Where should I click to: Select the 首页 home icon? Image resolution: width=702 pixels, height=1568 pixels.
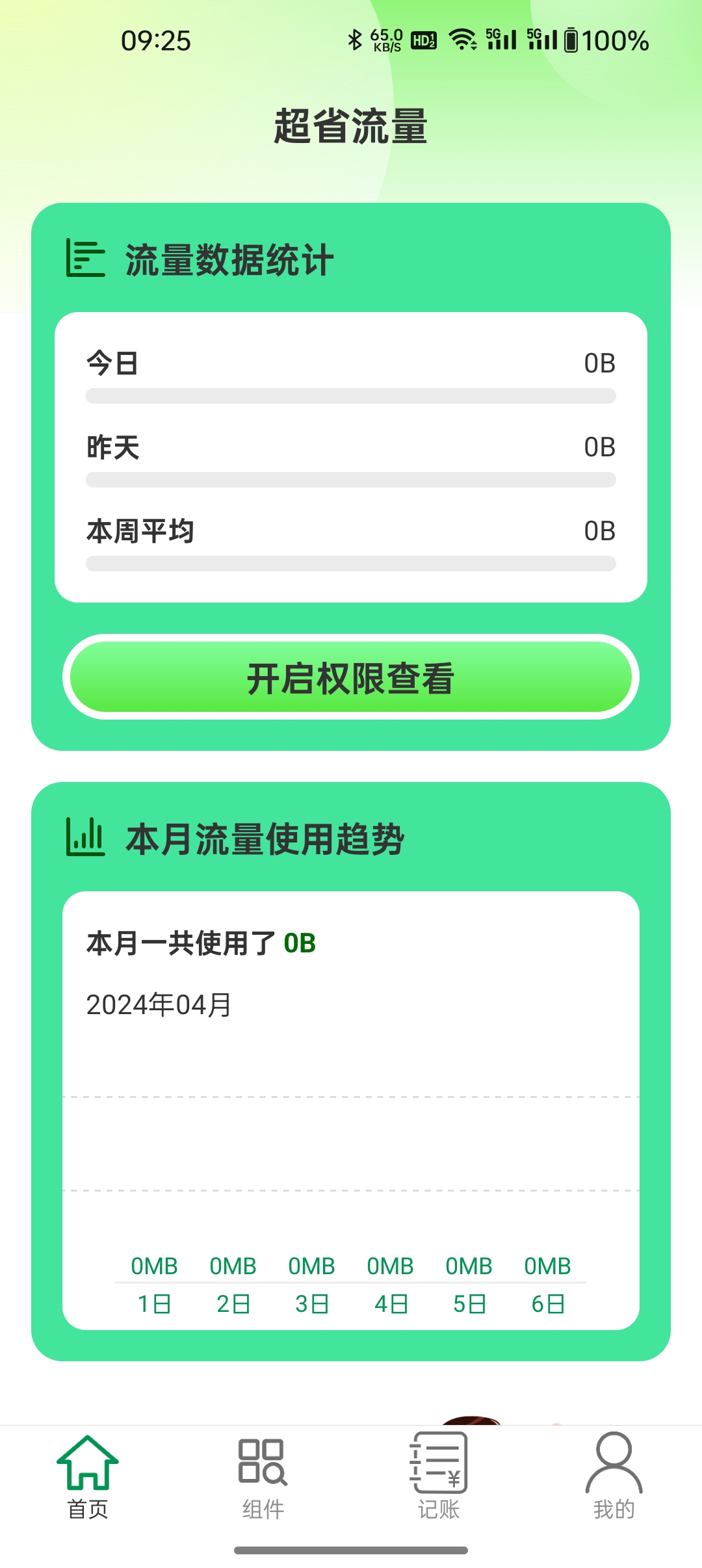89,1461
